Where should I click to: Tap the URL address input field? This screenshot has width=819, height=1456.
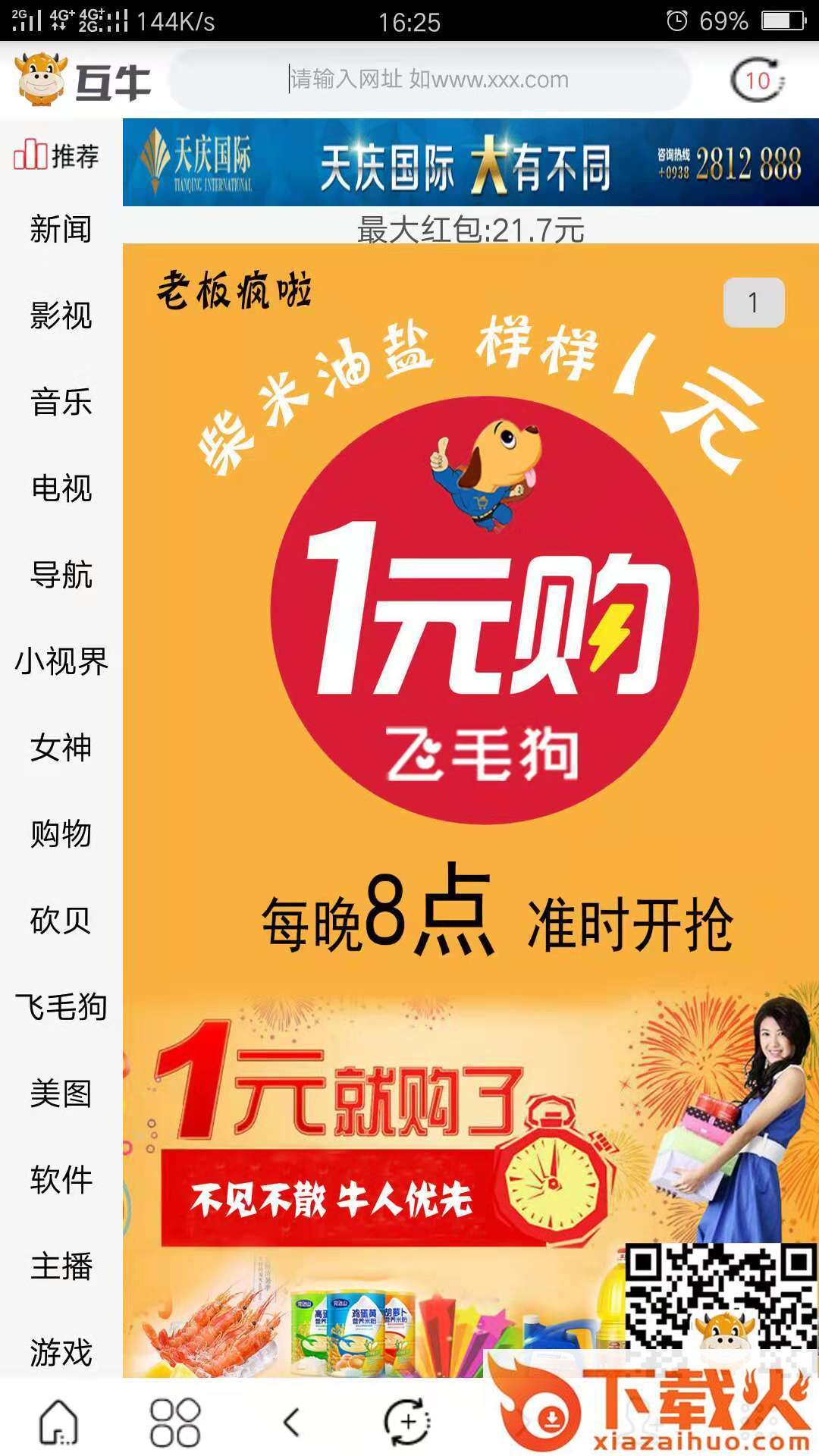pos(429,80)
